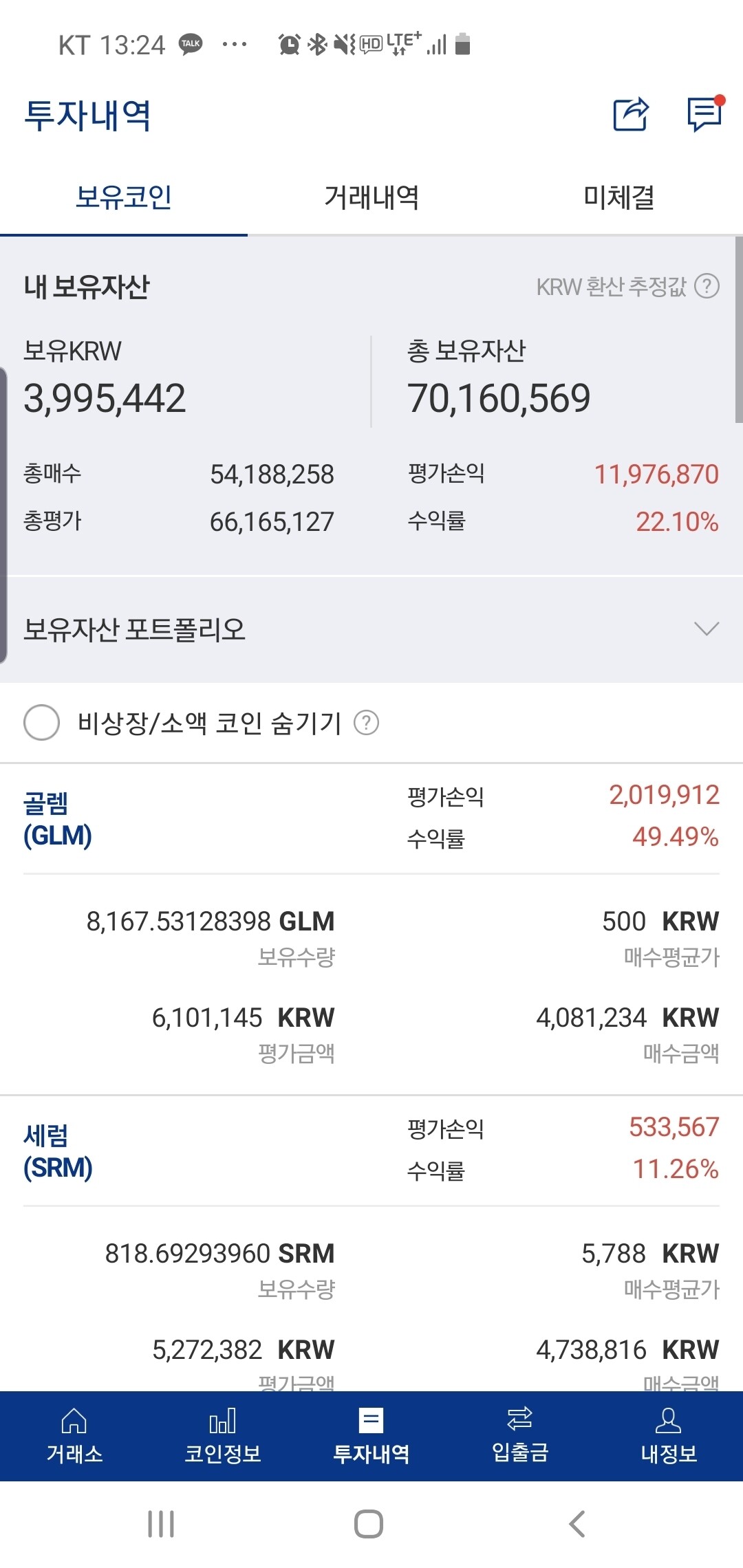Viewport: 743px width, 1568px height.
Task: Tap the 22.10% return rate value
Action: click(x=678, y=521)
